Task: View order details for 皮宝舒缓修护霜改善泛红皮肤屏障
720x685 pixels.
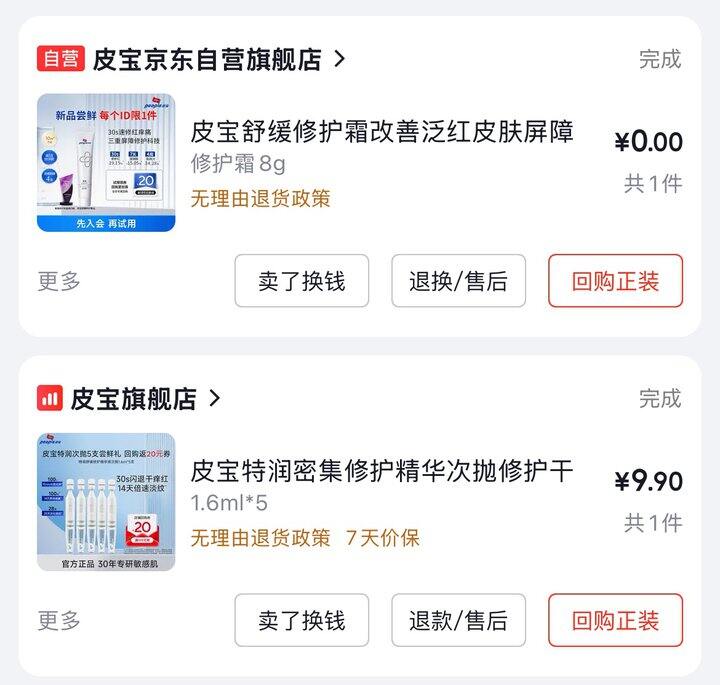Action: coord(382,132)
